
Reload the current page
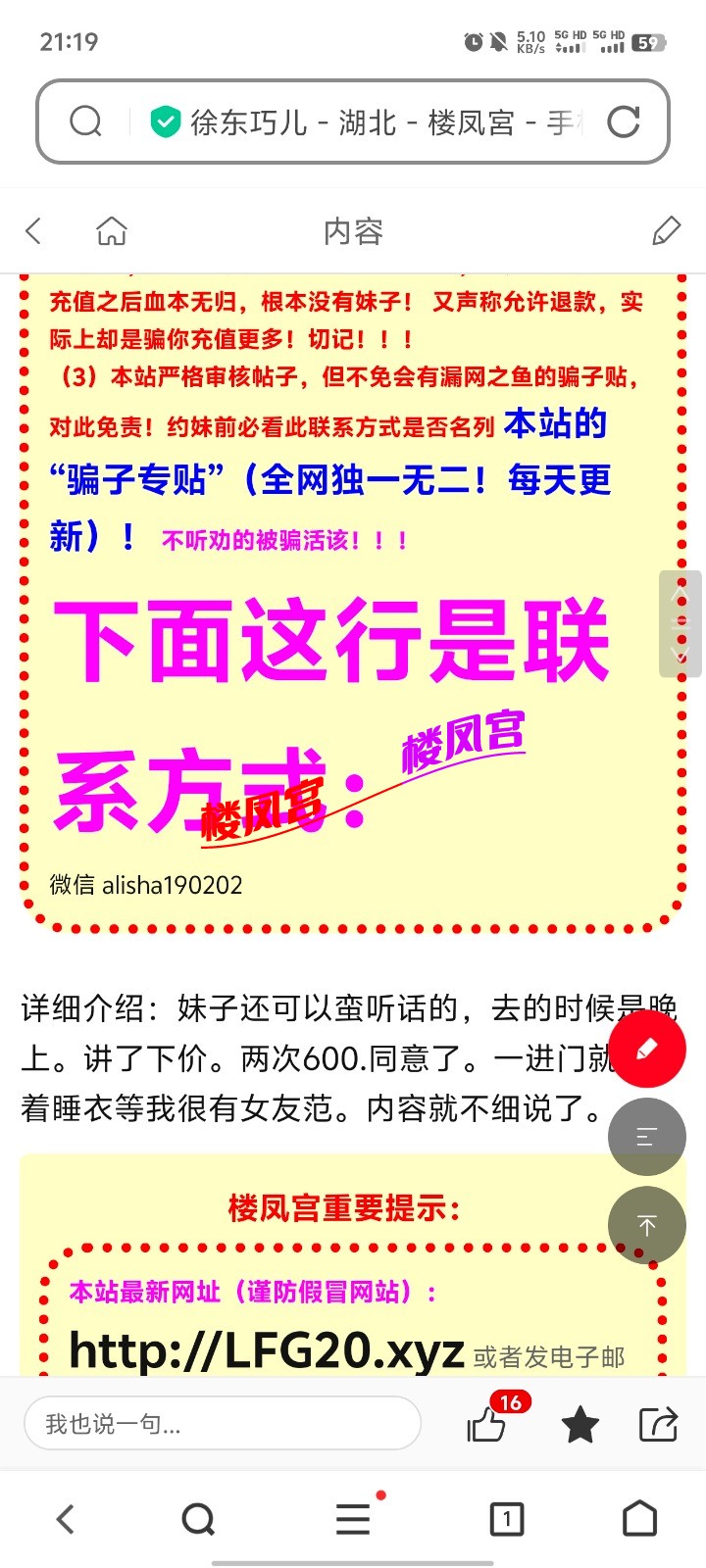(624, 122)
